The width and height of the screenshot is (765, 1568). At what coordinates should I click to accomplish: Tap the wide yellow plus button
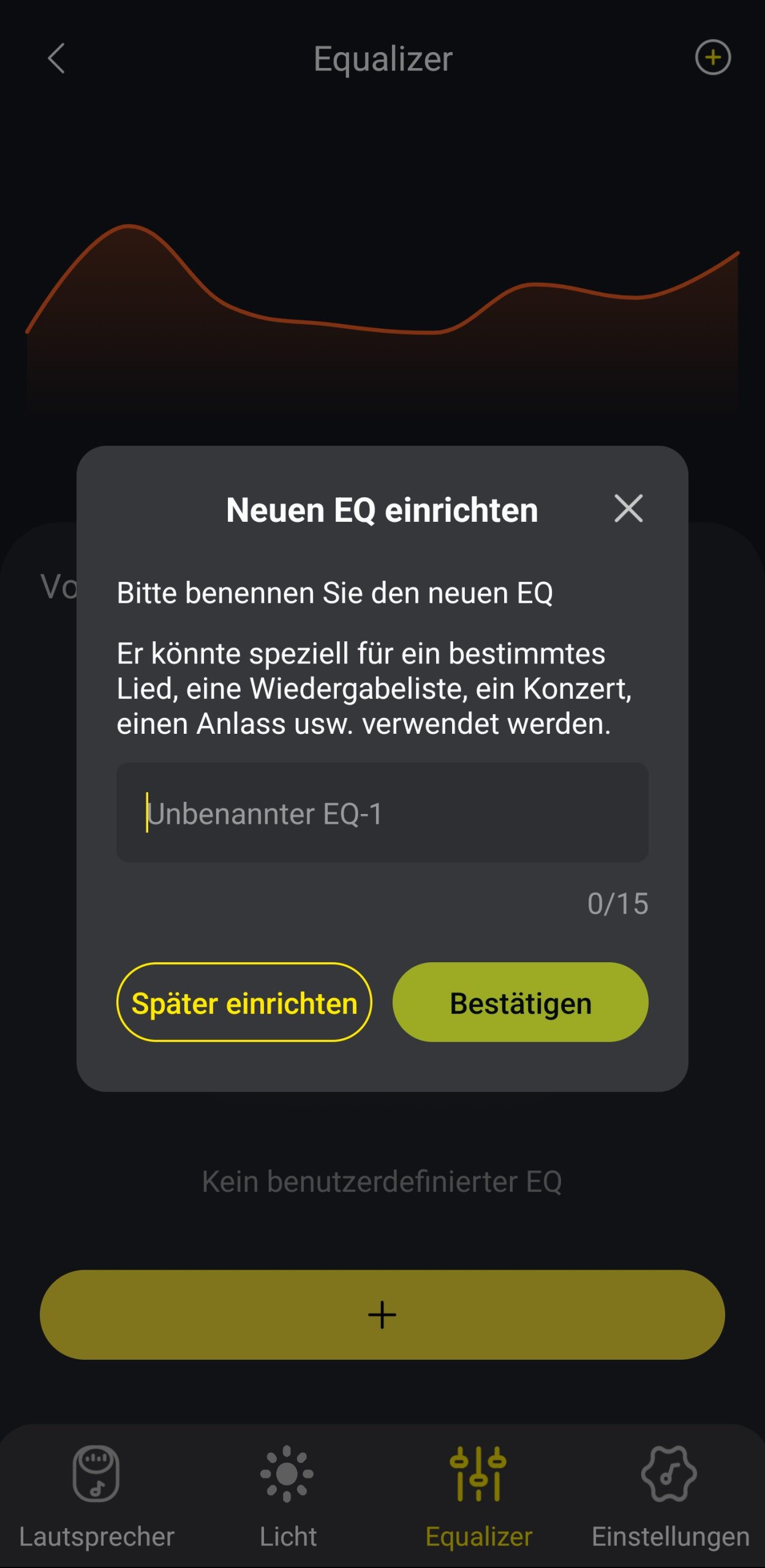(x=382, y=1315)
